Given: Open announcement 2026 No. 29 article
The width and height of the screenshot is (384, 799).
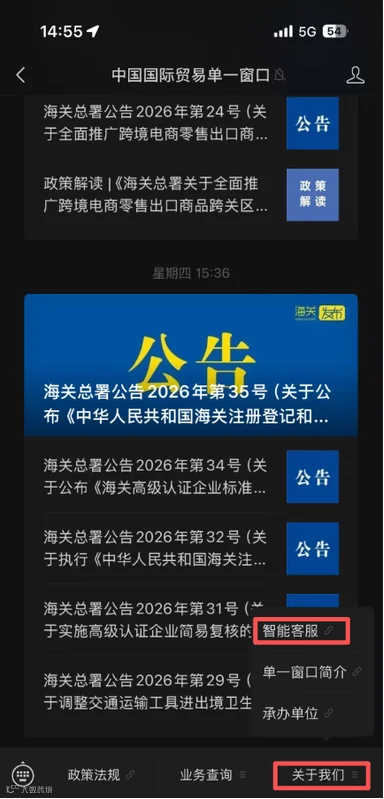Looking at the screenshot, I should pyautogui.click(x=148, y=691).
